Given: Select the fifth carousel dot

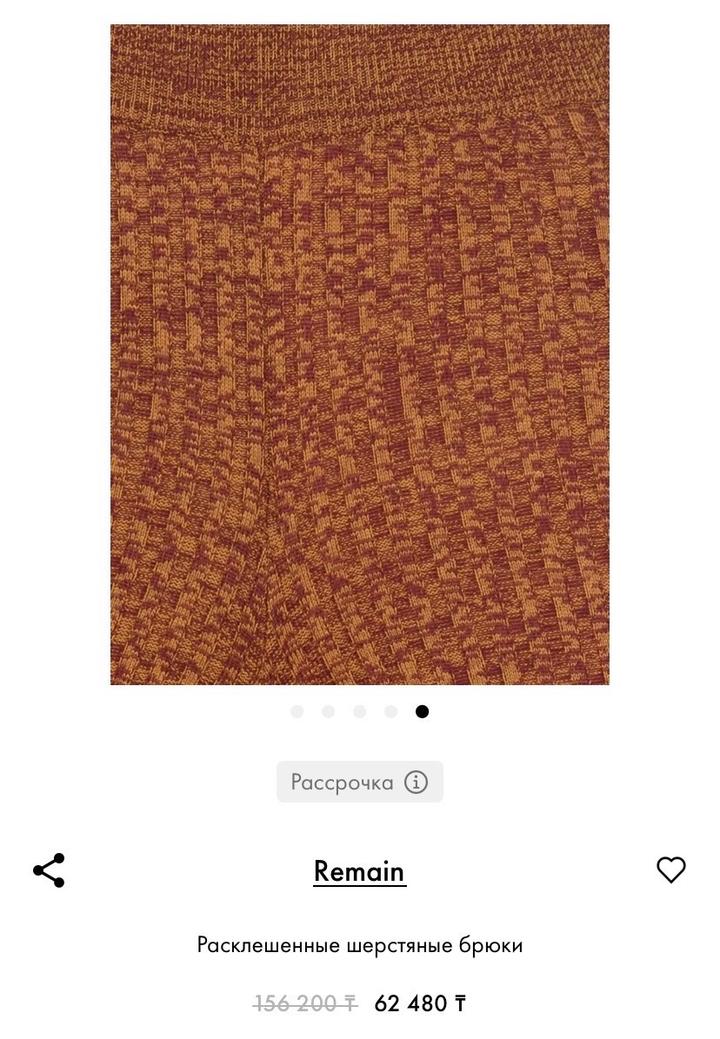Looking at the screenshot, I should (422, 713).
